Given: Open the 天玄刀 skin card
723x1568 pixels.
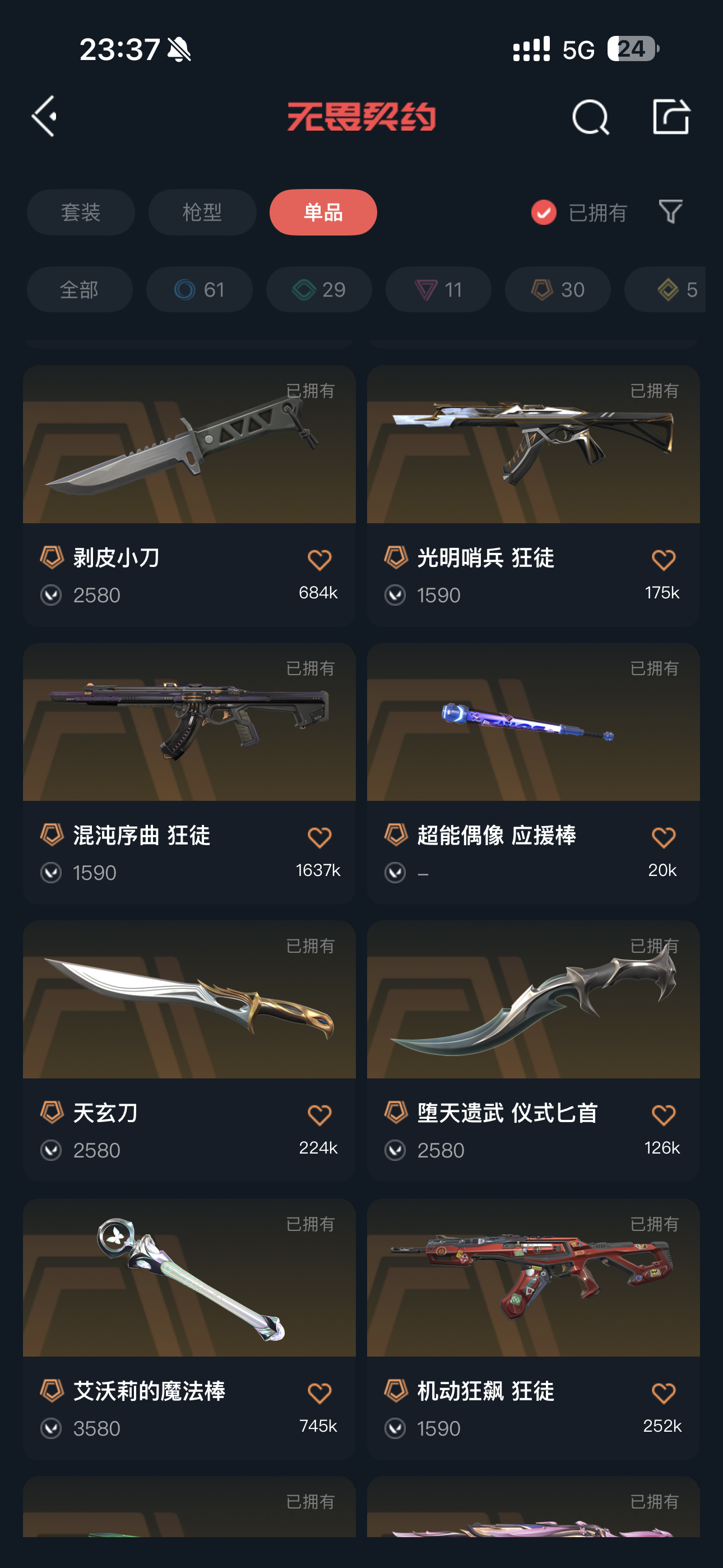Looking at the screenshot, I should 189,1000.
